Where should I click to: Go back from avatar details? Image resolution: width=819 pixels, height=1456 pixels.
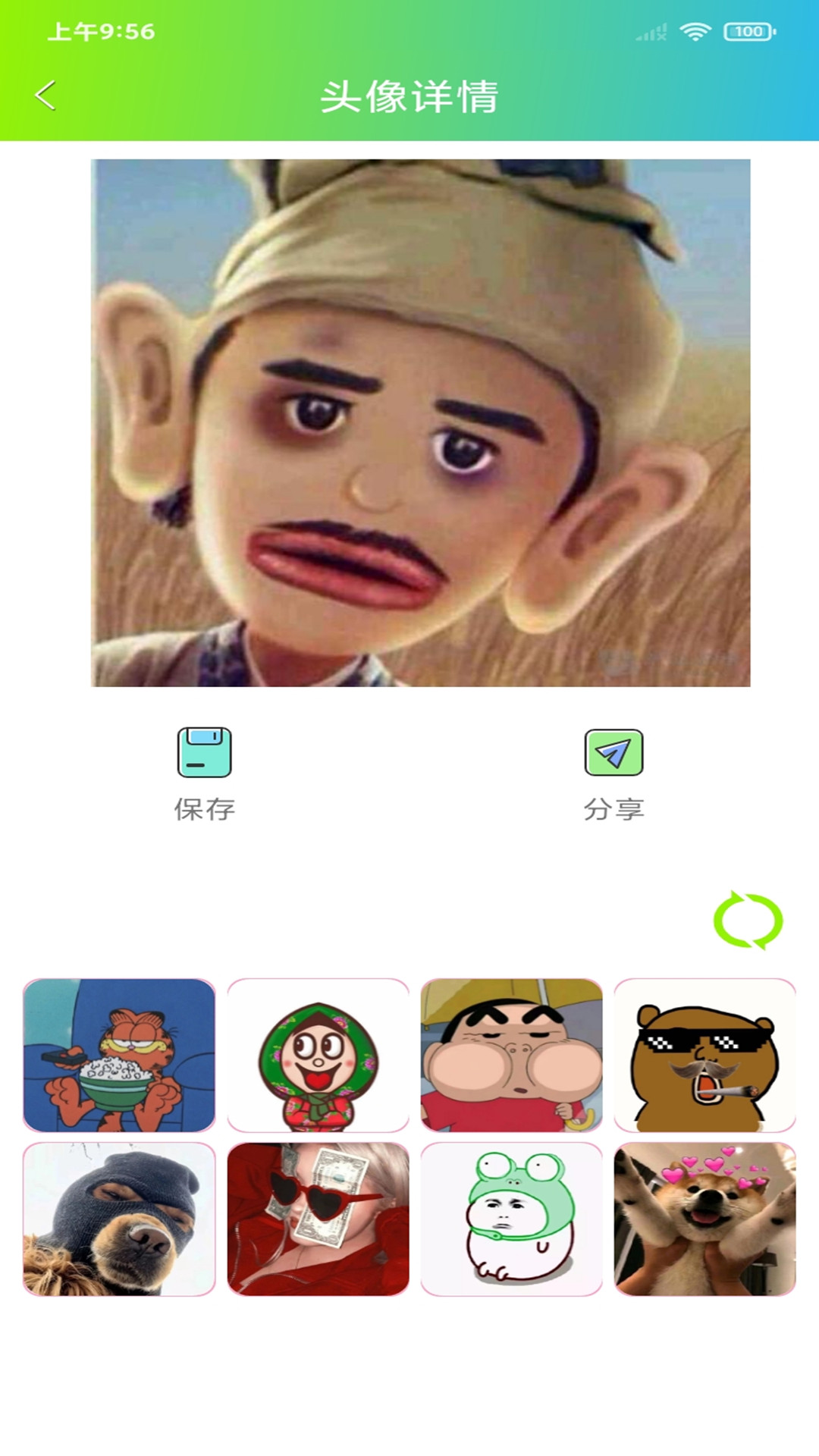point(45,96)
